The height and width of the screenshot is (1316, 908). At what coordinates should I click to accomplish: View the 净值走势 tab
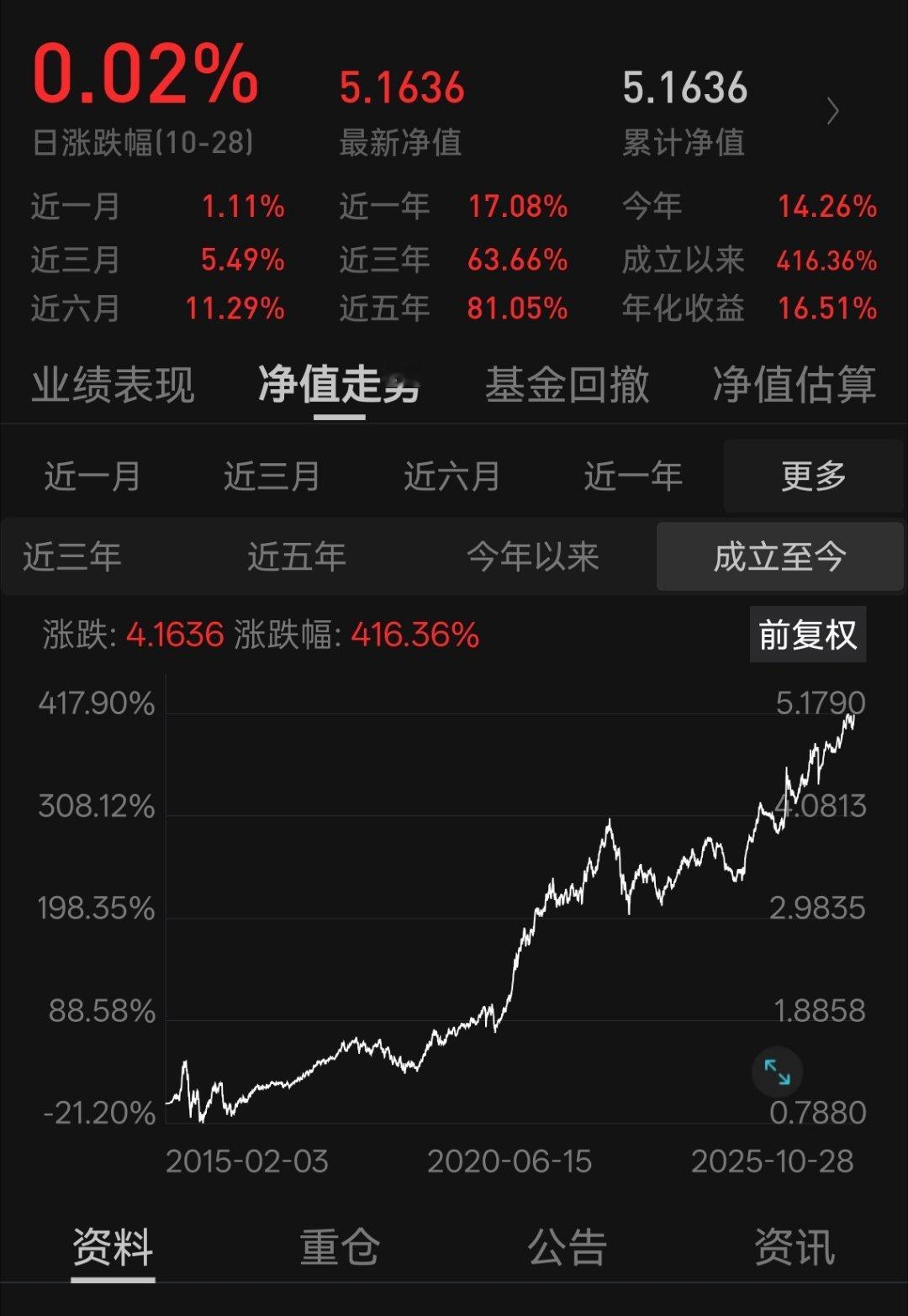[x=340, y=385]
